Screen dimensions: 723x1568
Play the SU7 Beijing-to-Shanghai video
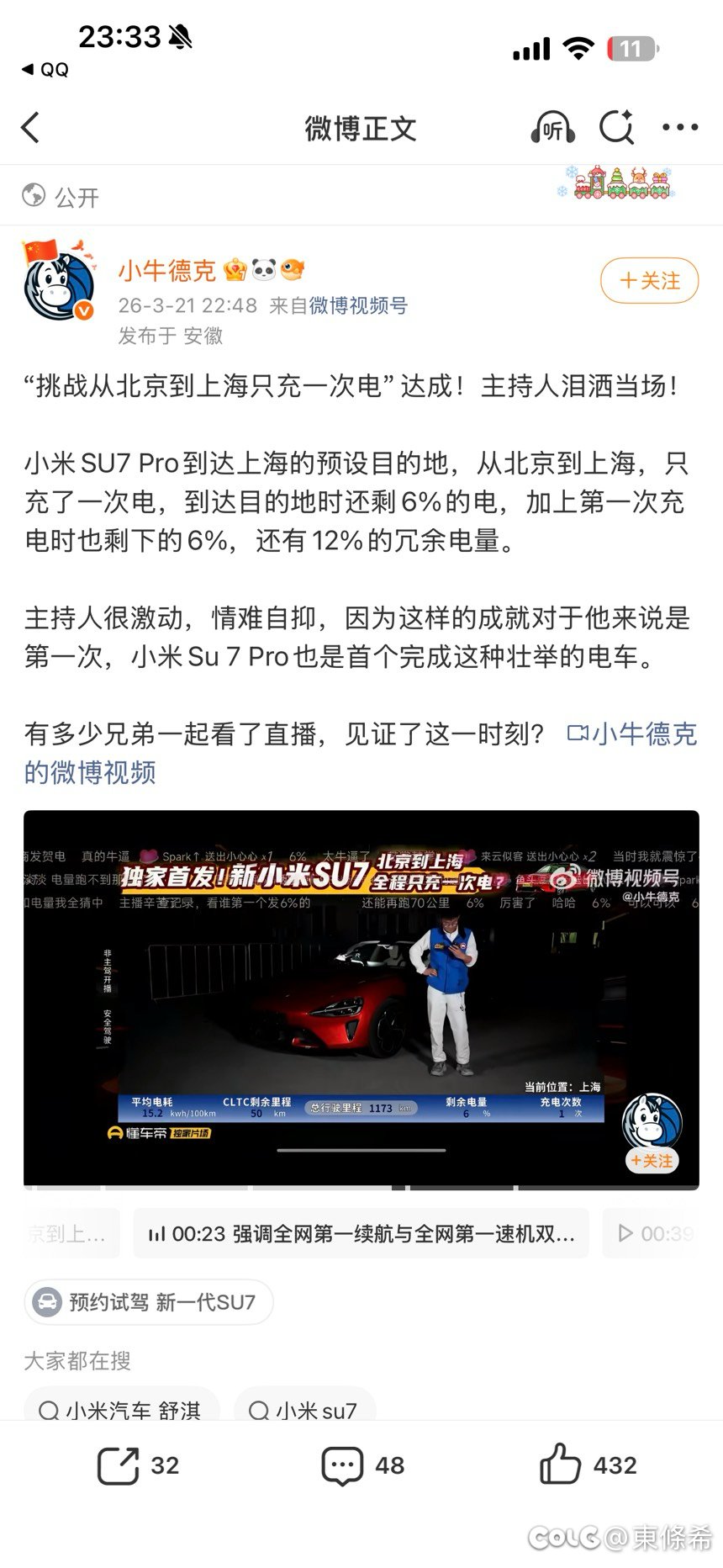click(x=361, y=999)
